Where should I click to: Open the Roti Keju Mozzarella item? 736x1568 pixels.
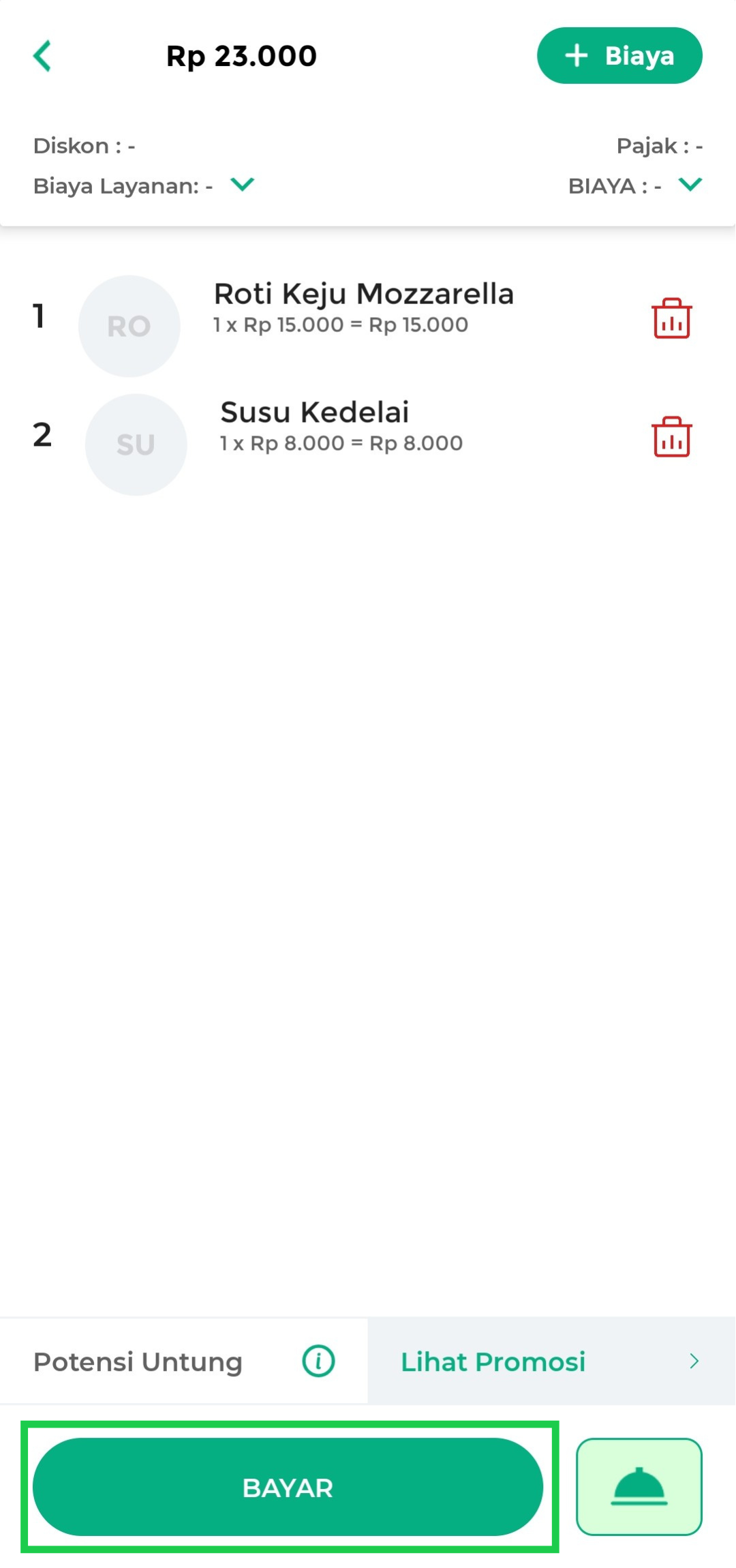pyautogui.click(x=363, y=307)
